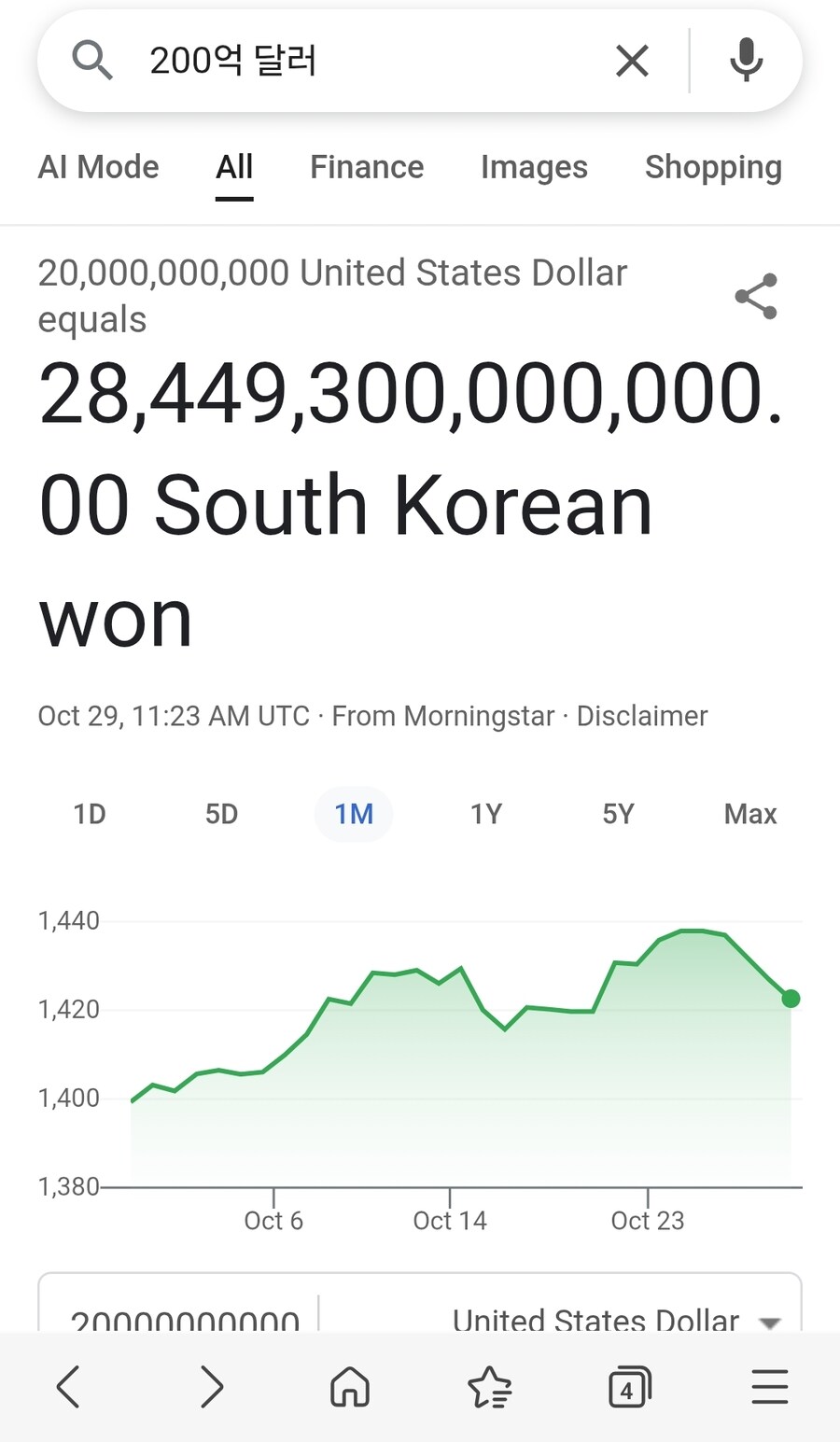Open the browser hamburger menu
The height and width of the screenshot is (1442, 840).
769,1388
